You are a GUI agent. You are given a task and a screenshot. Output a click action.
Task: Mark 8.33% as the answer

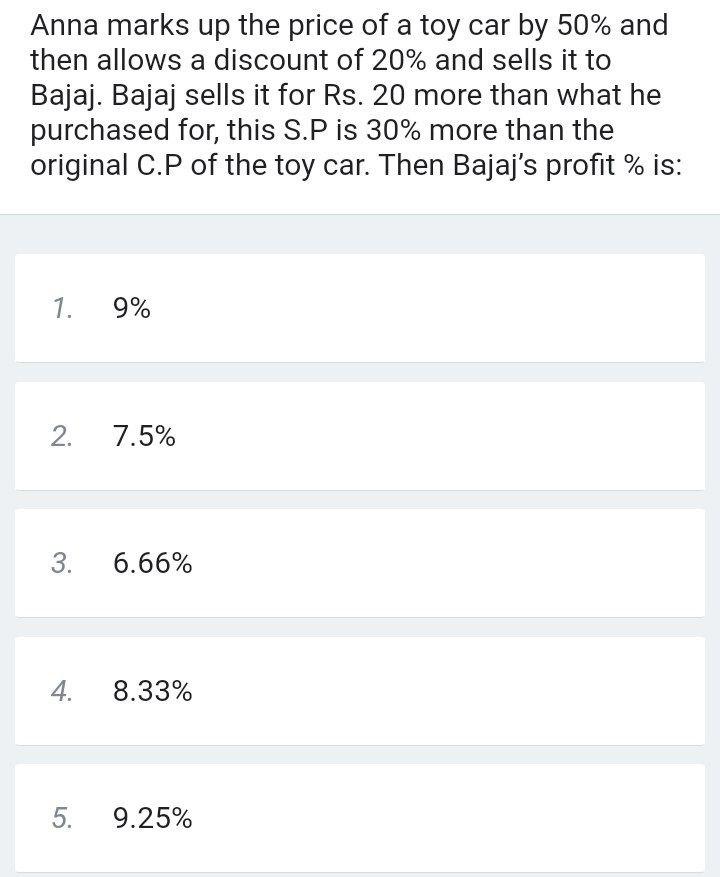pyautogui.click(x=359, y=691)
